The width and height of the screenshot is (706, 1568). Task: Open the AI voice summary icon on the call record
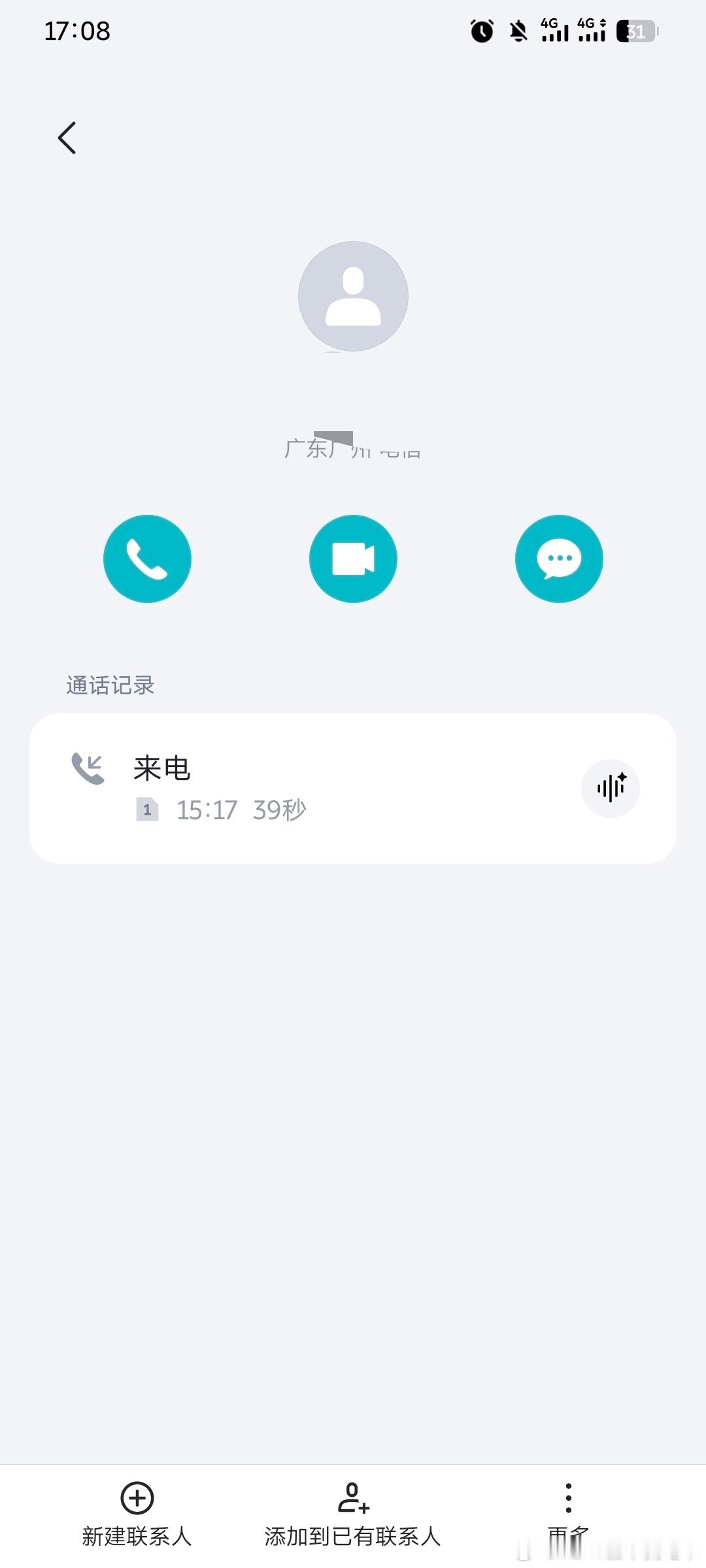[611, 789]
